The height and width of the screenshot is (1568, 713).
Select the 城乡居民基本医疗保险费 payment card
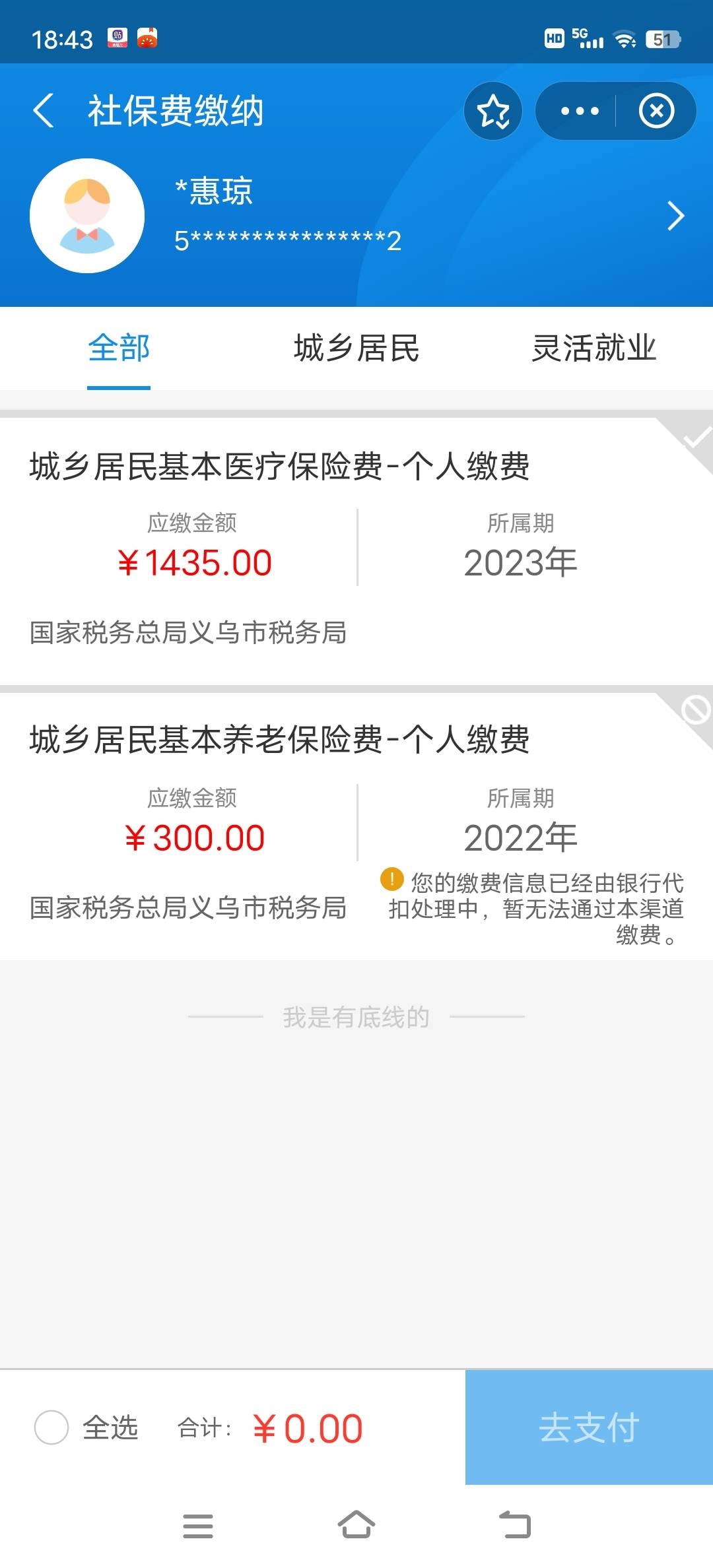(x=356, y=548)
